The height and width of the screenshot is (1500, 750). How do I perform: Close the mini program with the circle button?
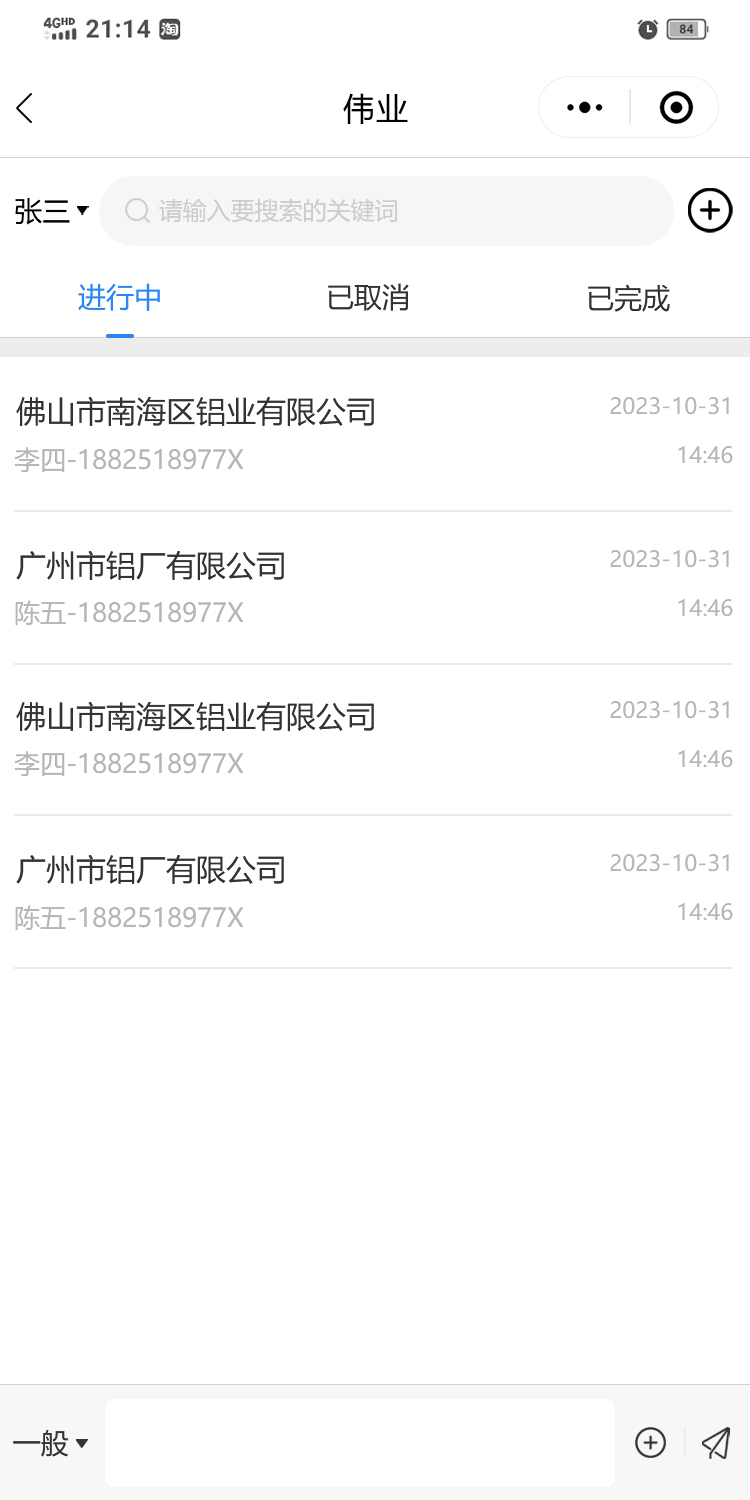tap(676, 108)
